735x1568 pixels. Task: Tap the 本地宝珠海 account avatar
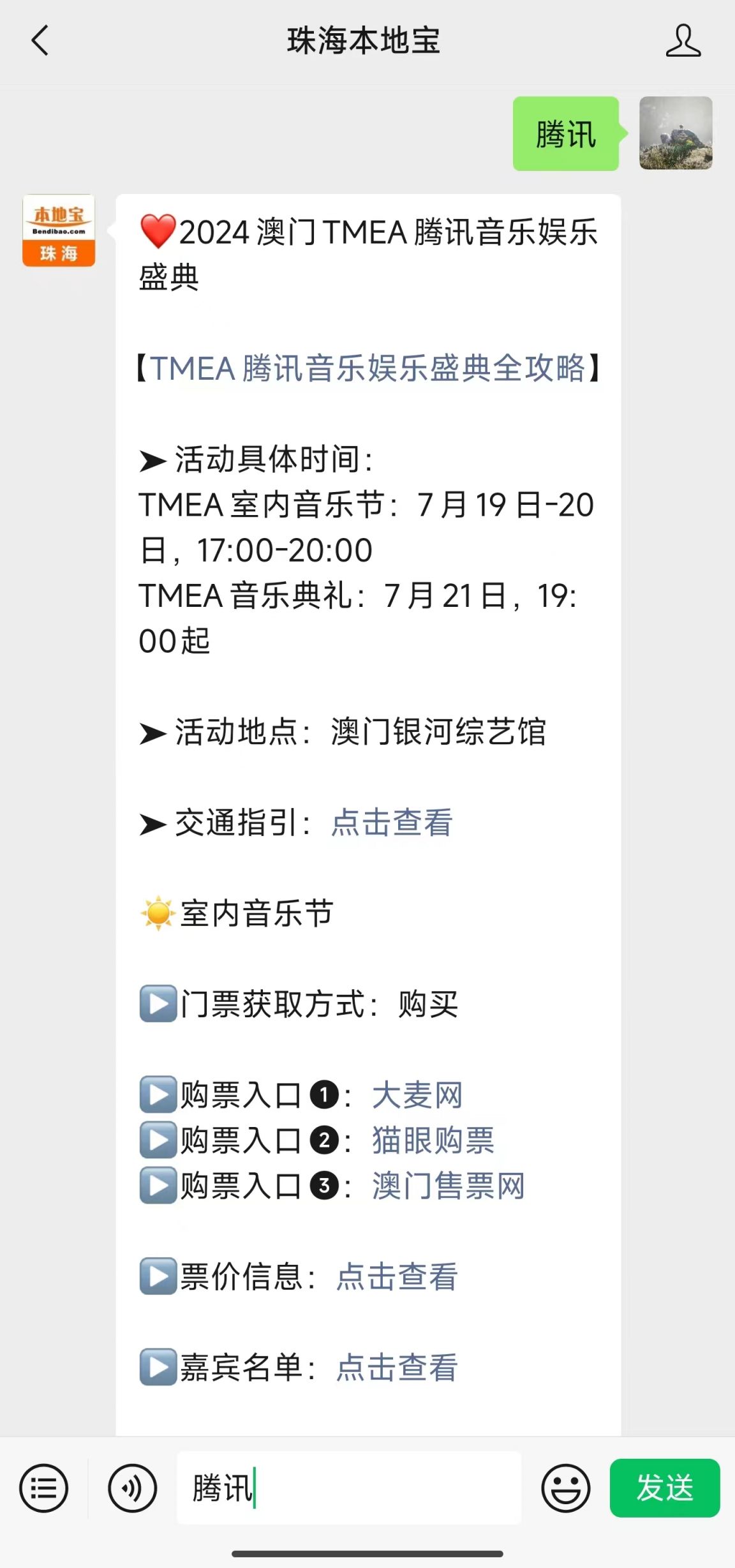point(58,231)
